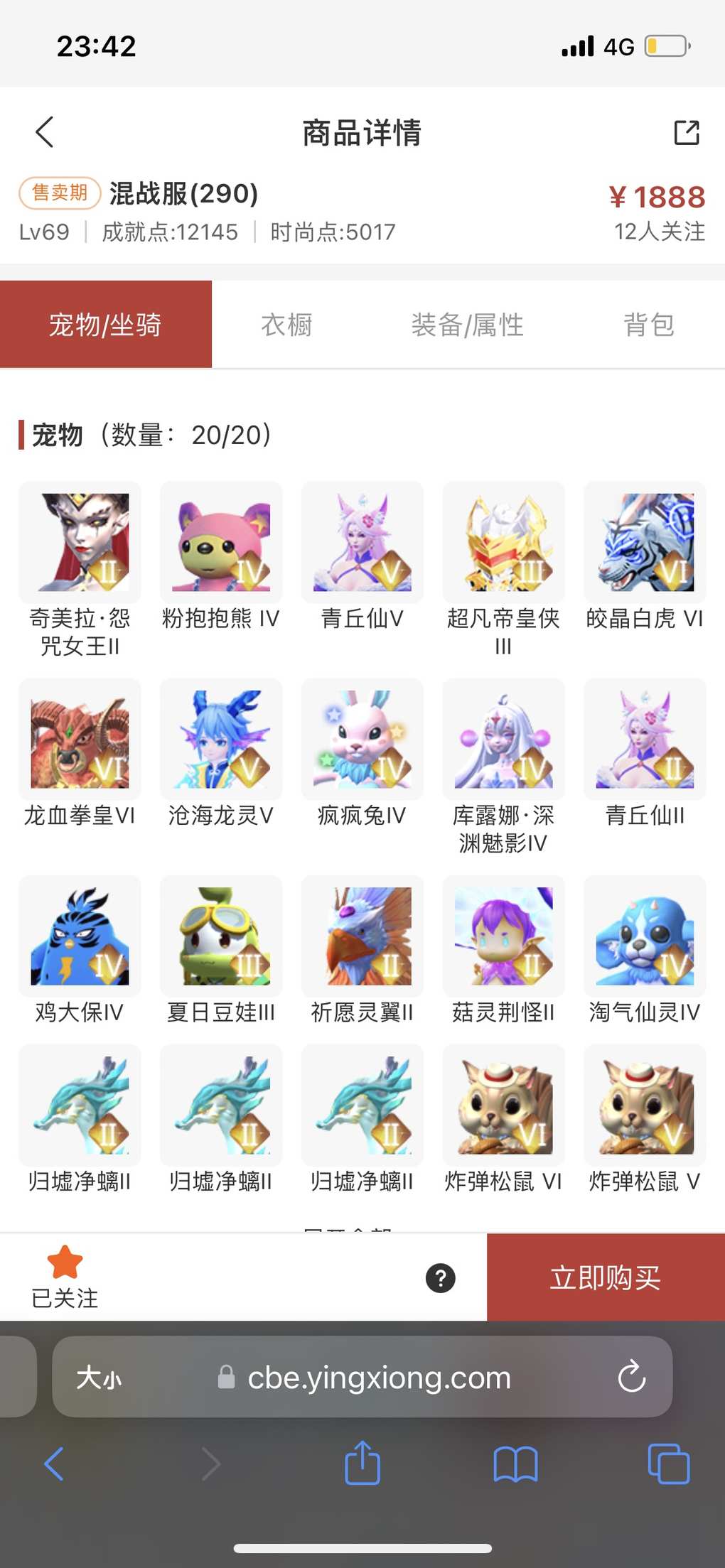
Task: Check the 炸弹松鼠 VI pet
Action: tap(503, 1105)
